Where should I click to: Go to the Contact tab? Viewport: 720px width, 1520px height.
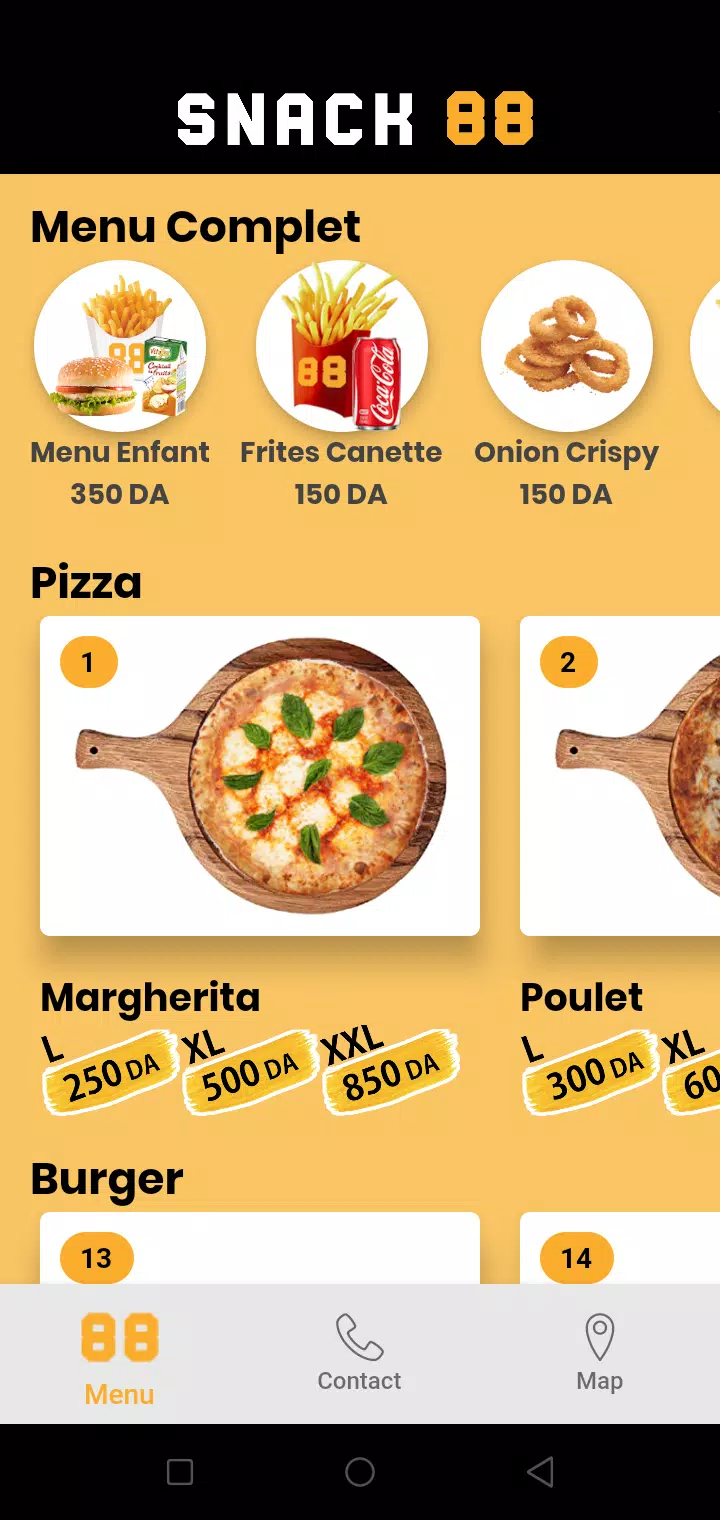click(x=360, y=1354)
